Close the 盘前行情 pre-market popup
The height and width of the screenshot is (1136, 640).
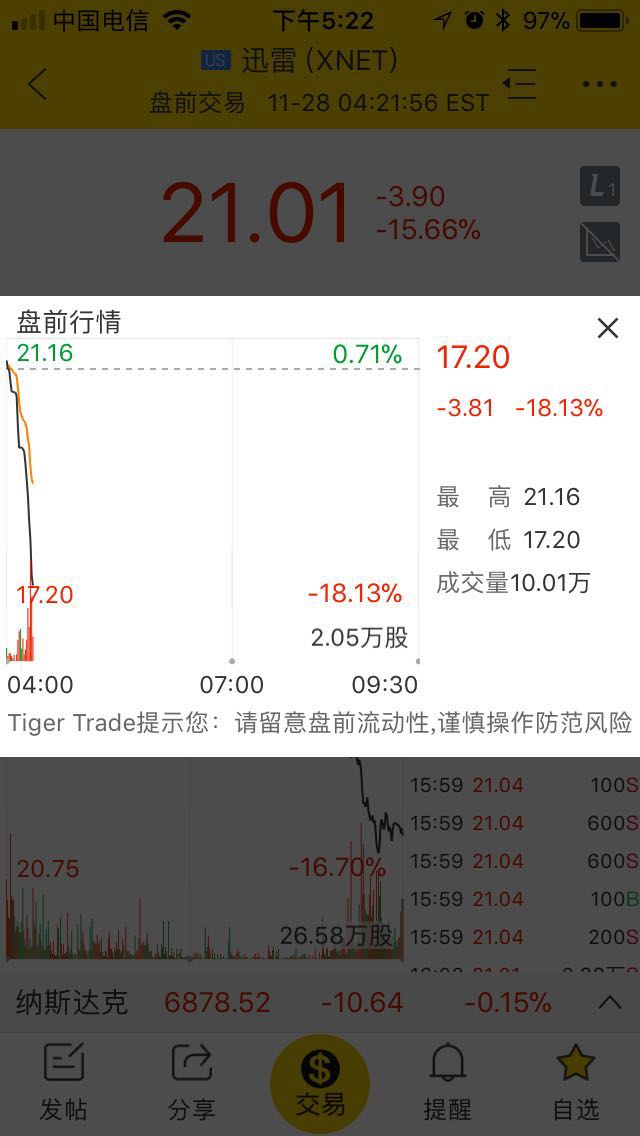click(x=607, y=328)
